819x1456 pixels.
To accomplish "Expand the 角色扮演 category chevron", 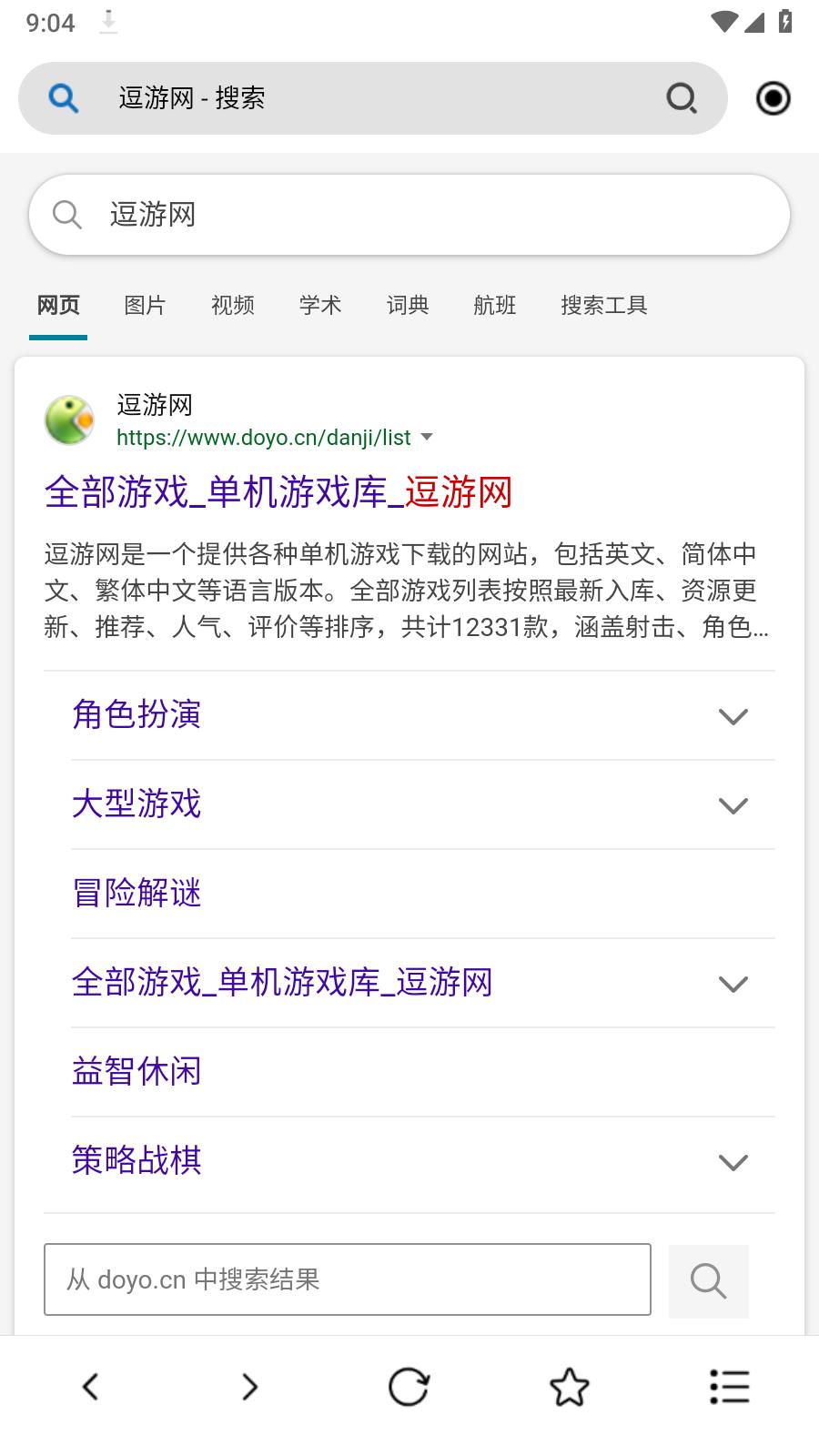I will [x=733, y=716].
